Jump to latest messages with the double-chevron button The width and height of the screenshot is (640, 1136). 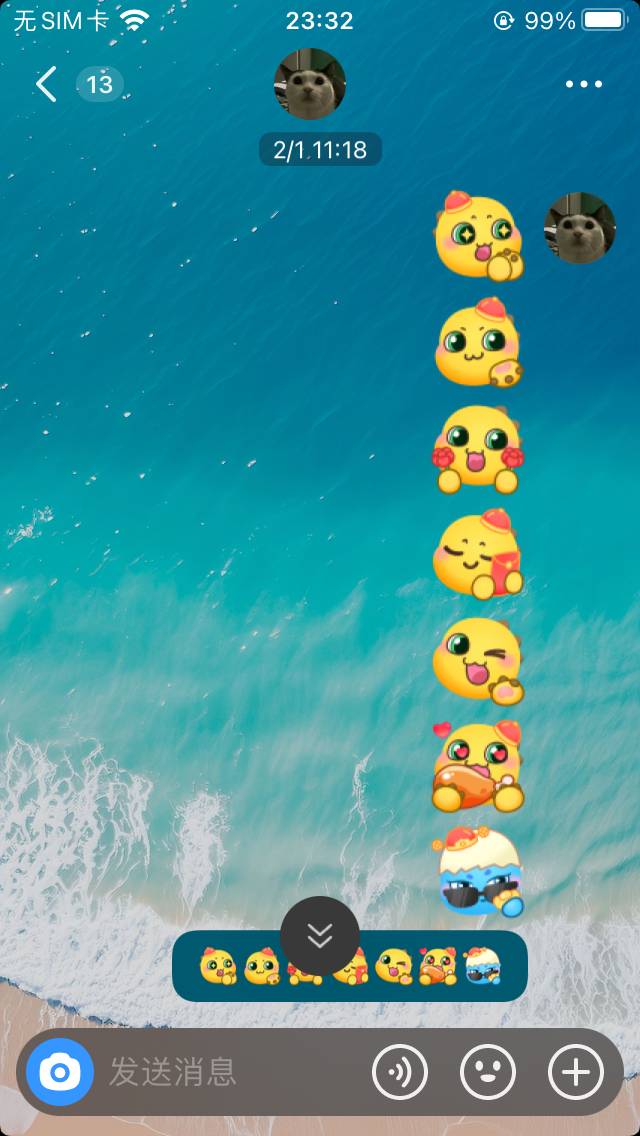320,936
